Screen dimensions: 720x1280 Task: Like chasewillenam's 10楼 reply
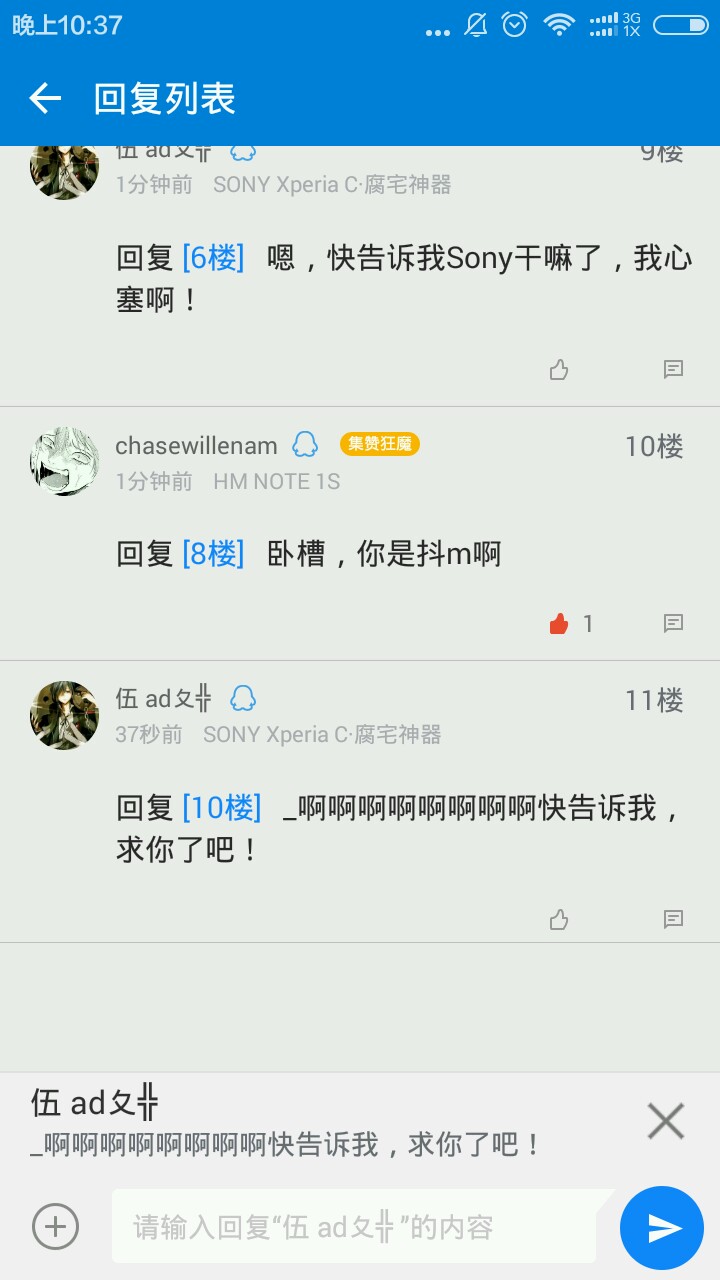559,624
